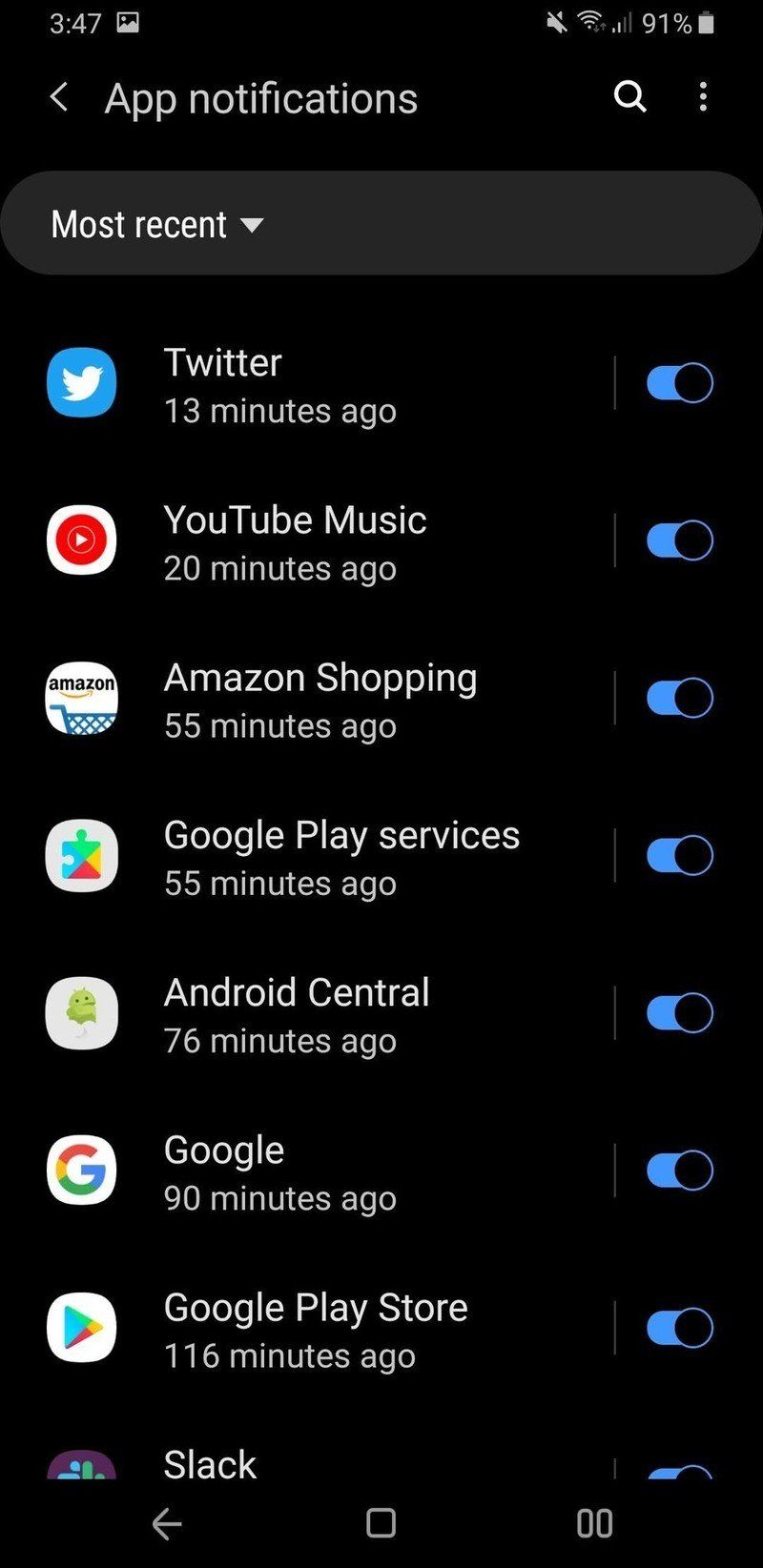Screen dimensions: 763x1568
Task: Tap the YouTube Music app icon
Action: click(81, 540)
